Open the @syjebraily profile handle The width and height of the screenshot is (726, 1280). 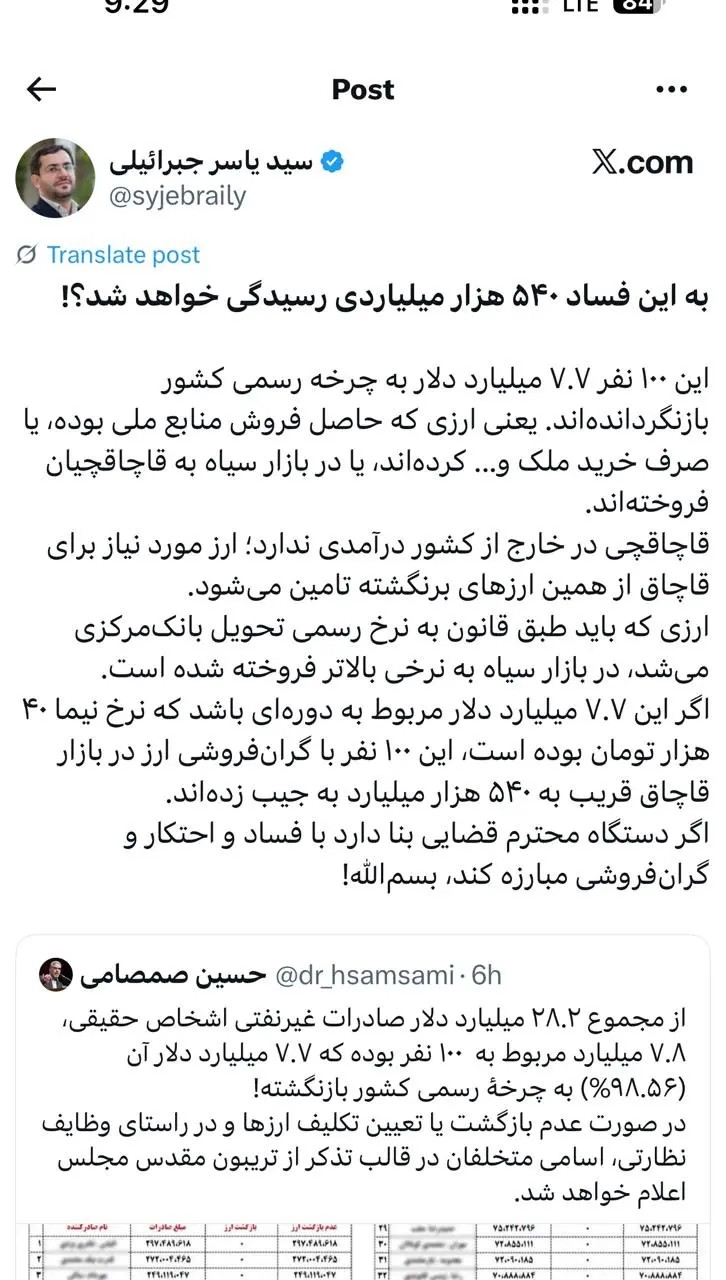tap(175, 196)
